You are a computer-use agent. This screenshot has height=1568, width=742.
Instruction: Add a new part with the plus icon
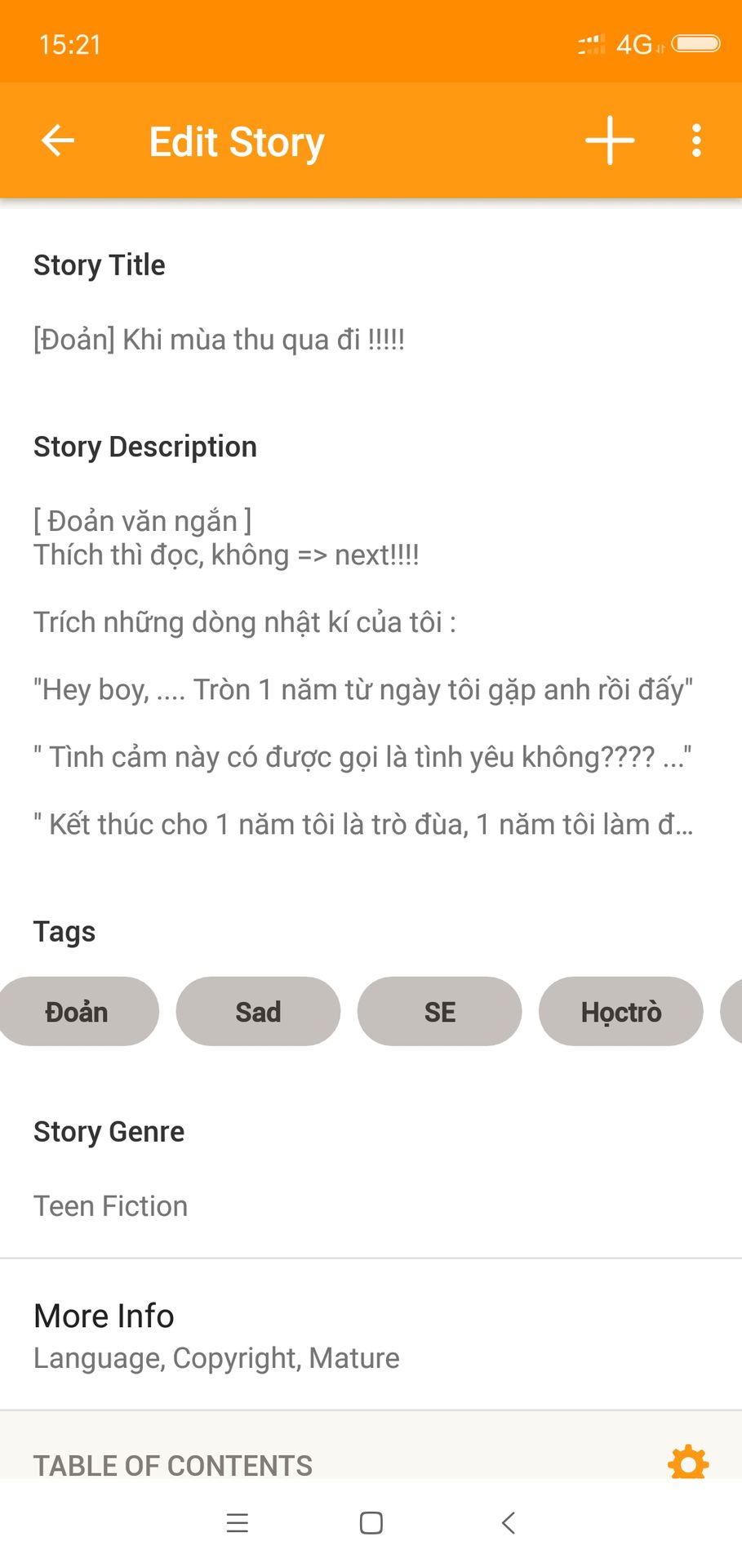610,140
